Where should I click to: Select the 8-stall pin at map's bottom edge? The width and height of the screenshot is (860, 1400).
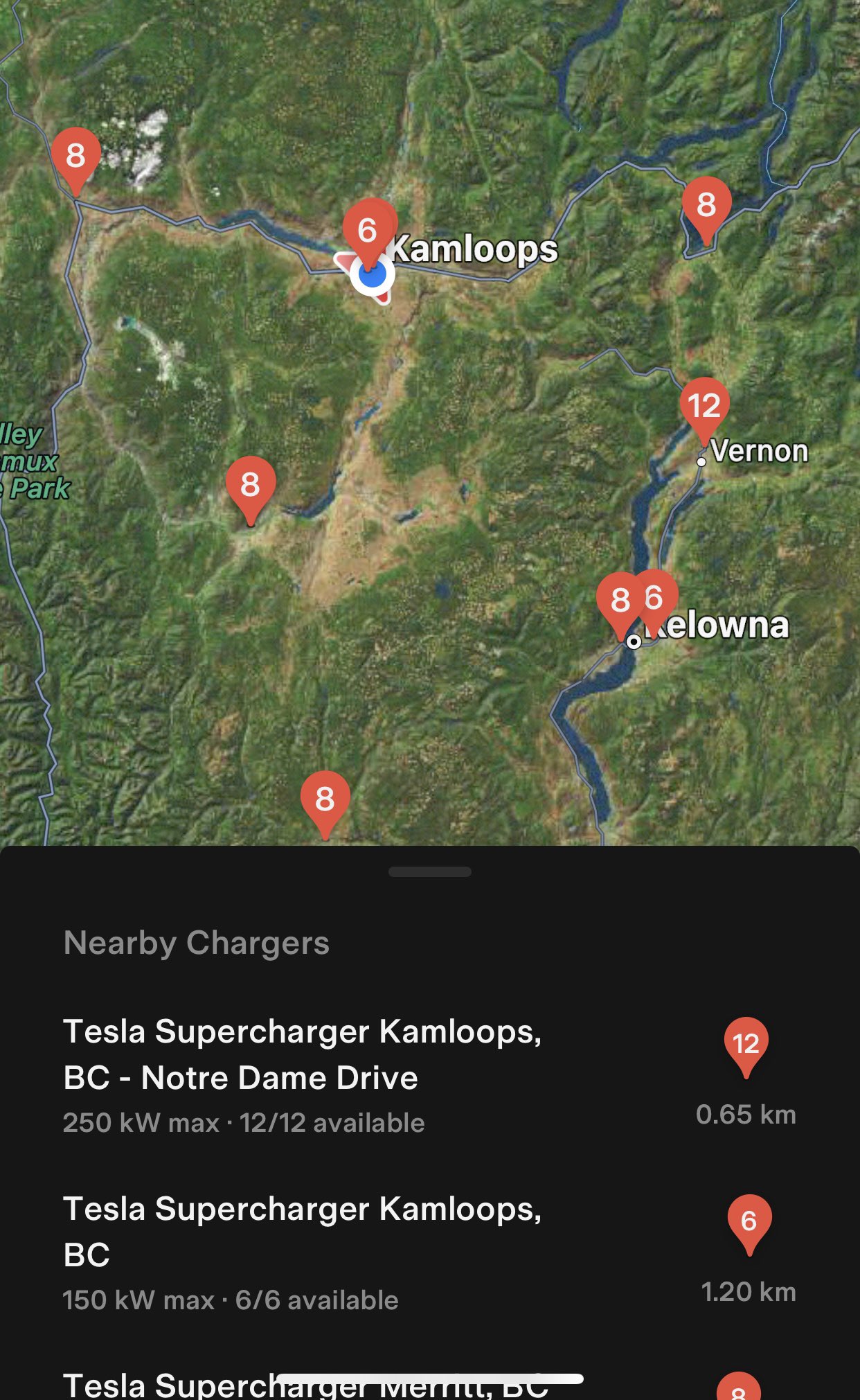[x=325, y=799]
